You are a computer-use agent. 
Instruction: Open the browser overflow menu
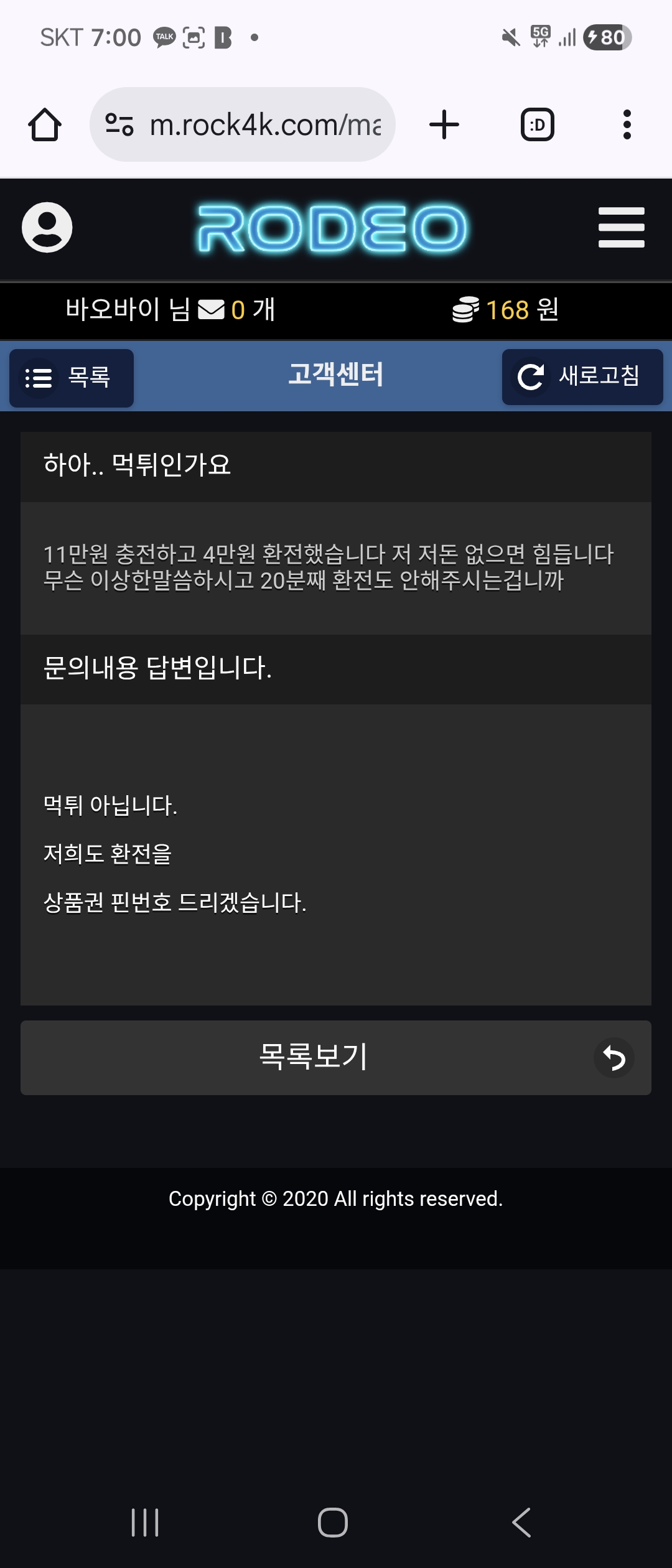(x=627, y=124)
